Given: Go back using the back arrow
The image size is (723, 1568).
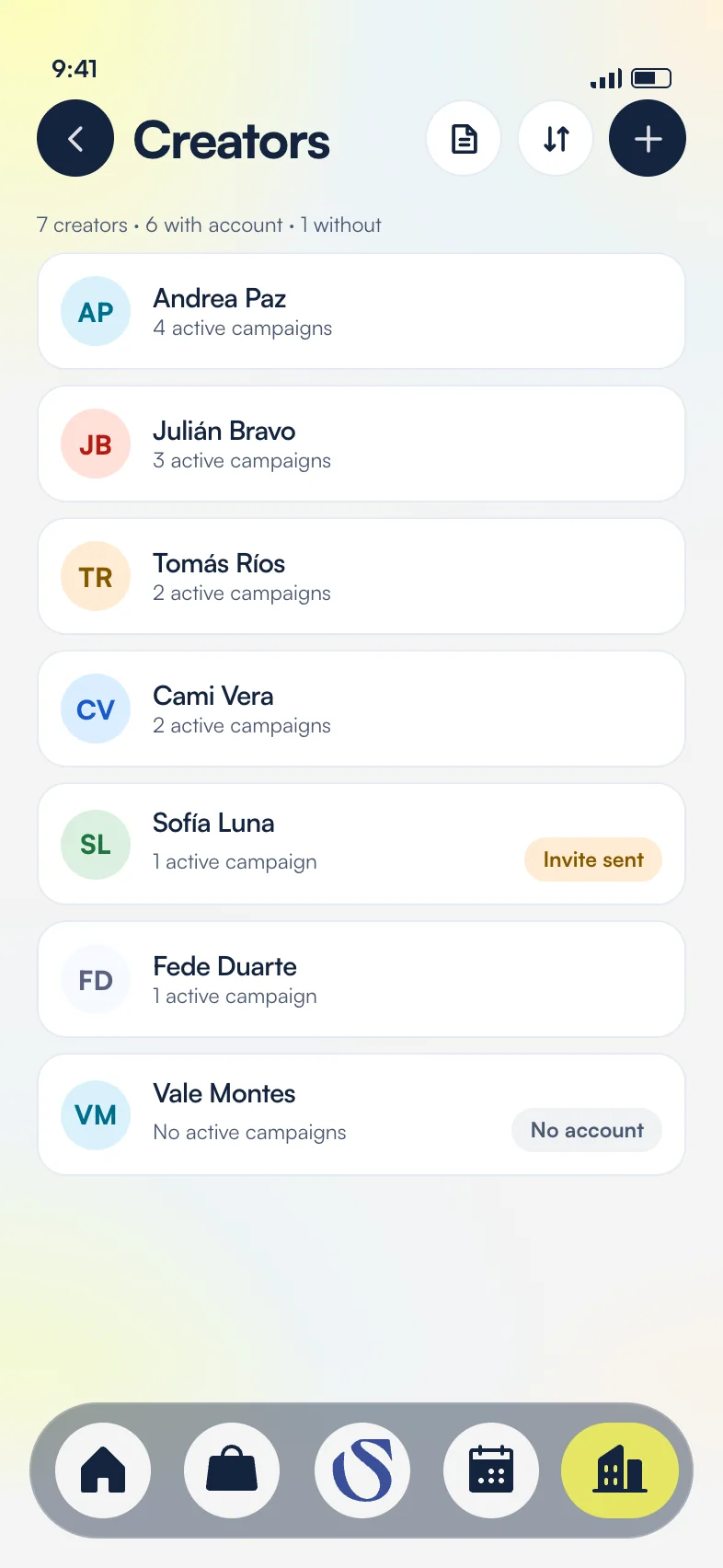Looking at the screenshot, I should coord(75,138).
